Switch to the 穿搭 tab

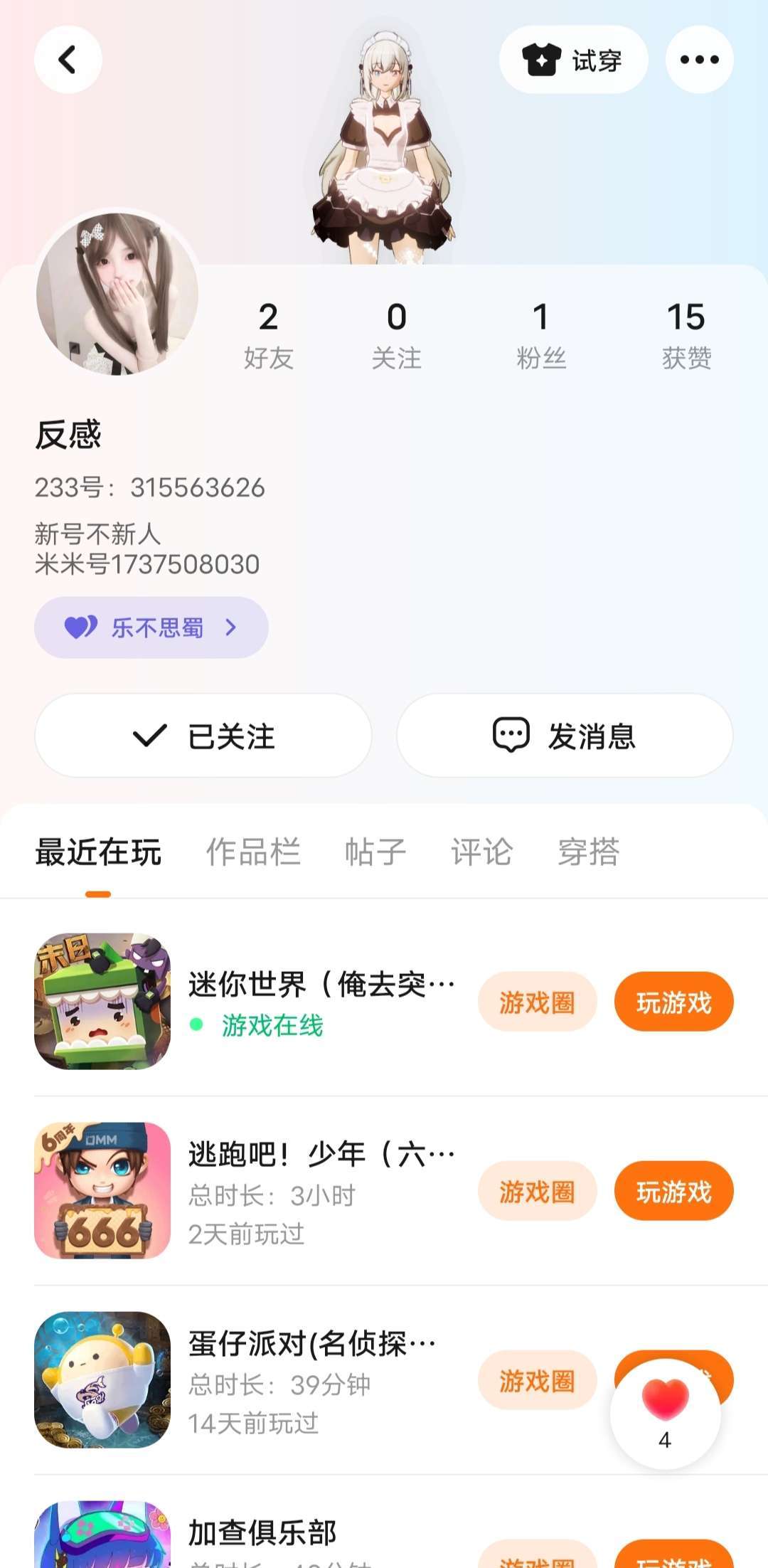pos(588,852)
